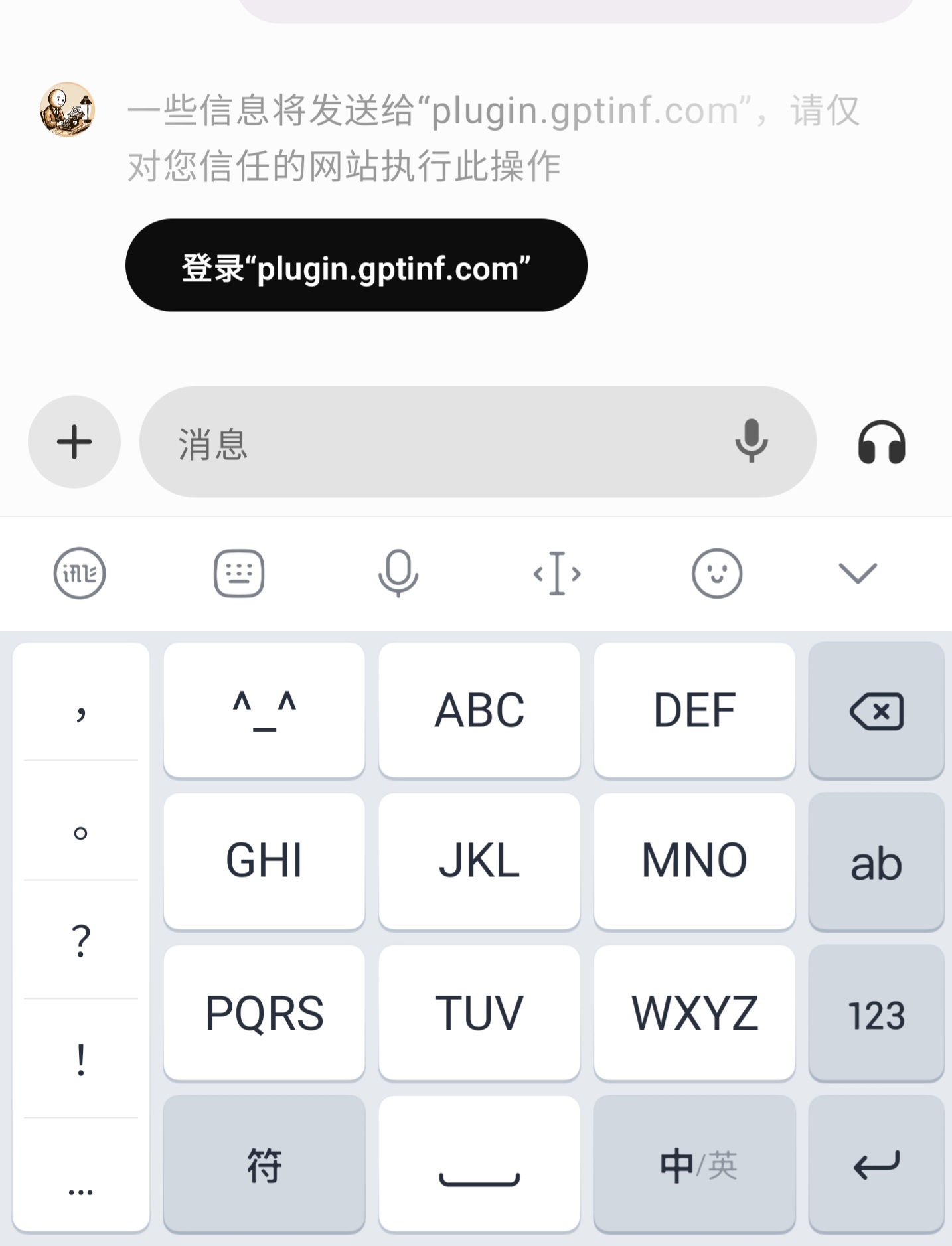Viewport: 952px width, 1246px height.
Task: Open the cursor movement tool
Action: click(x=557, y=573)
